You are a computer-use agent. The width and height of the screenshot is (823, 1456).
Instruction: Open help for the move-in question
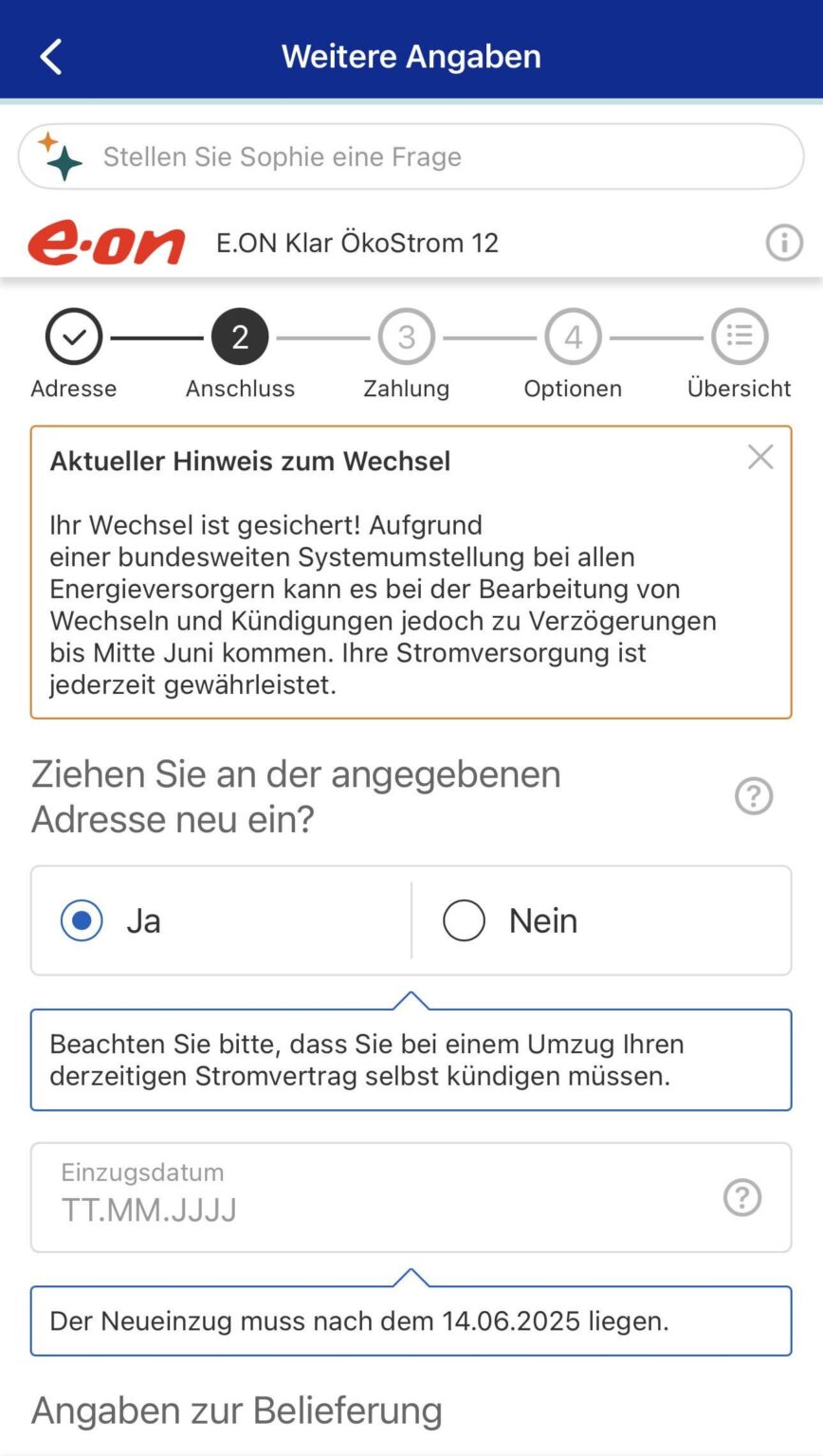click(x=754, y=796)
